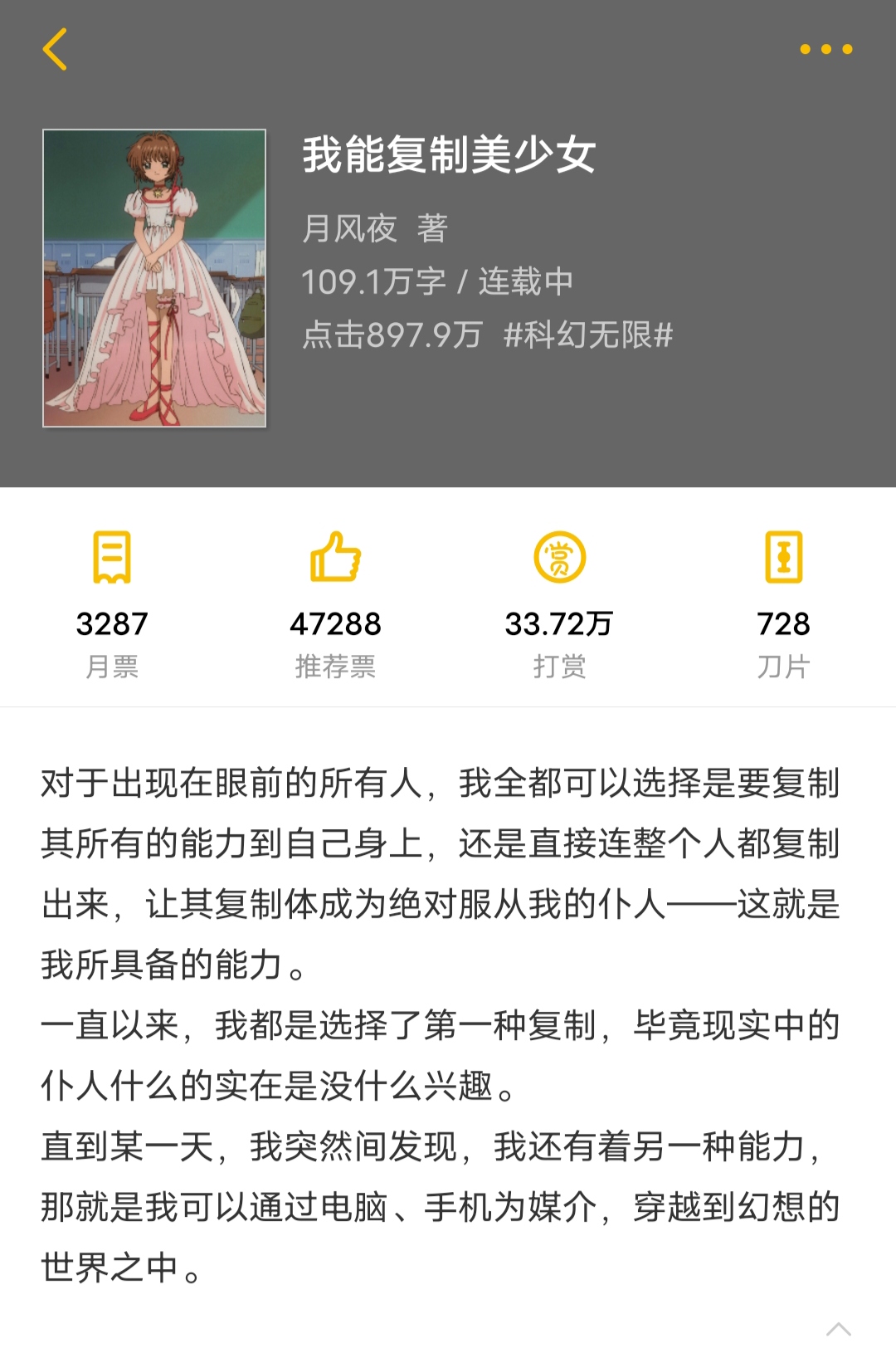The height and width of the screenshot is (1358, 896).
Task: Open the #科幻无限# tag
Action: pyautogui.click(x=588, y=335)
